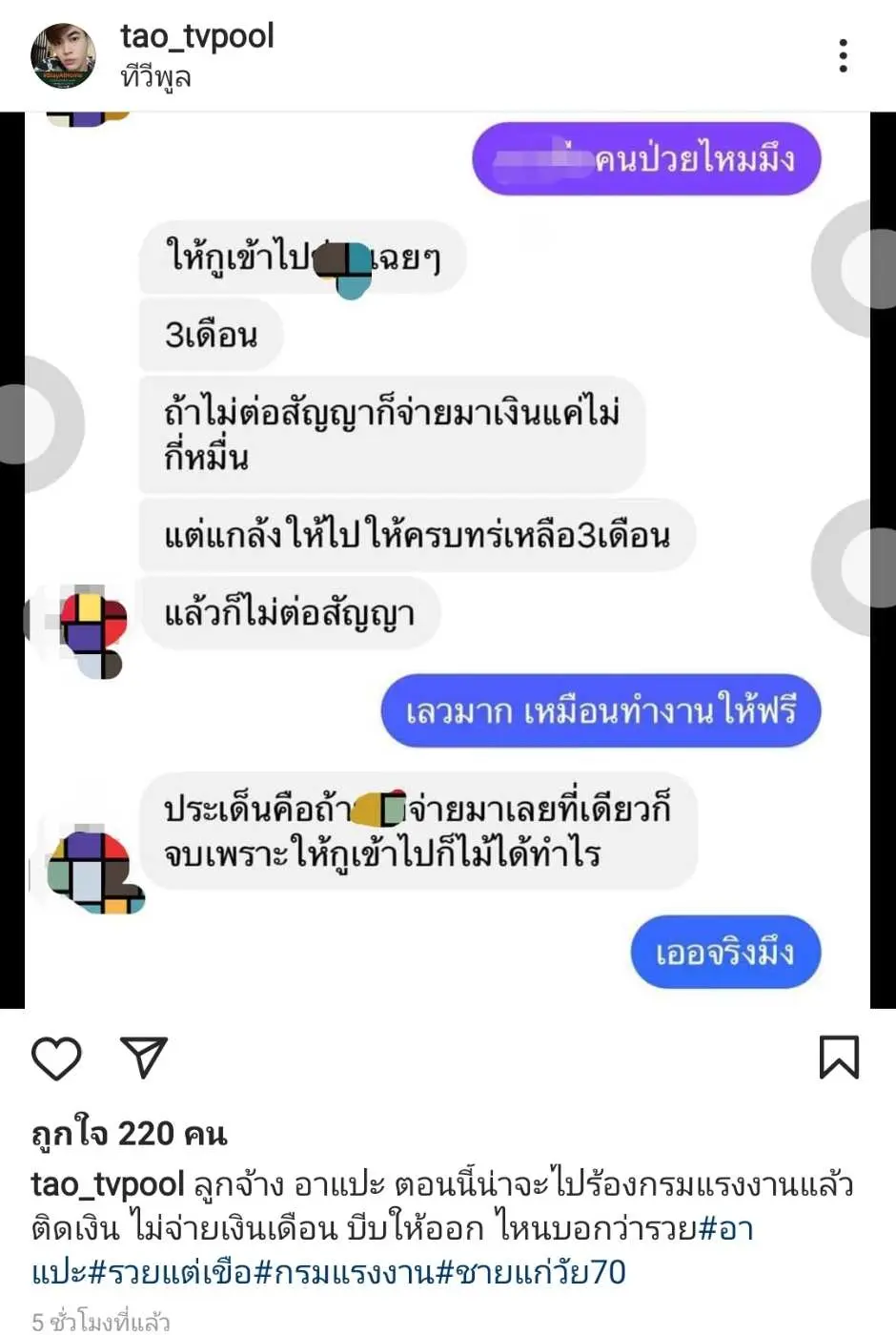The width and height of the screenshot is (896, 1335).
Task: View the 220 likes list
Action: 130,1134
